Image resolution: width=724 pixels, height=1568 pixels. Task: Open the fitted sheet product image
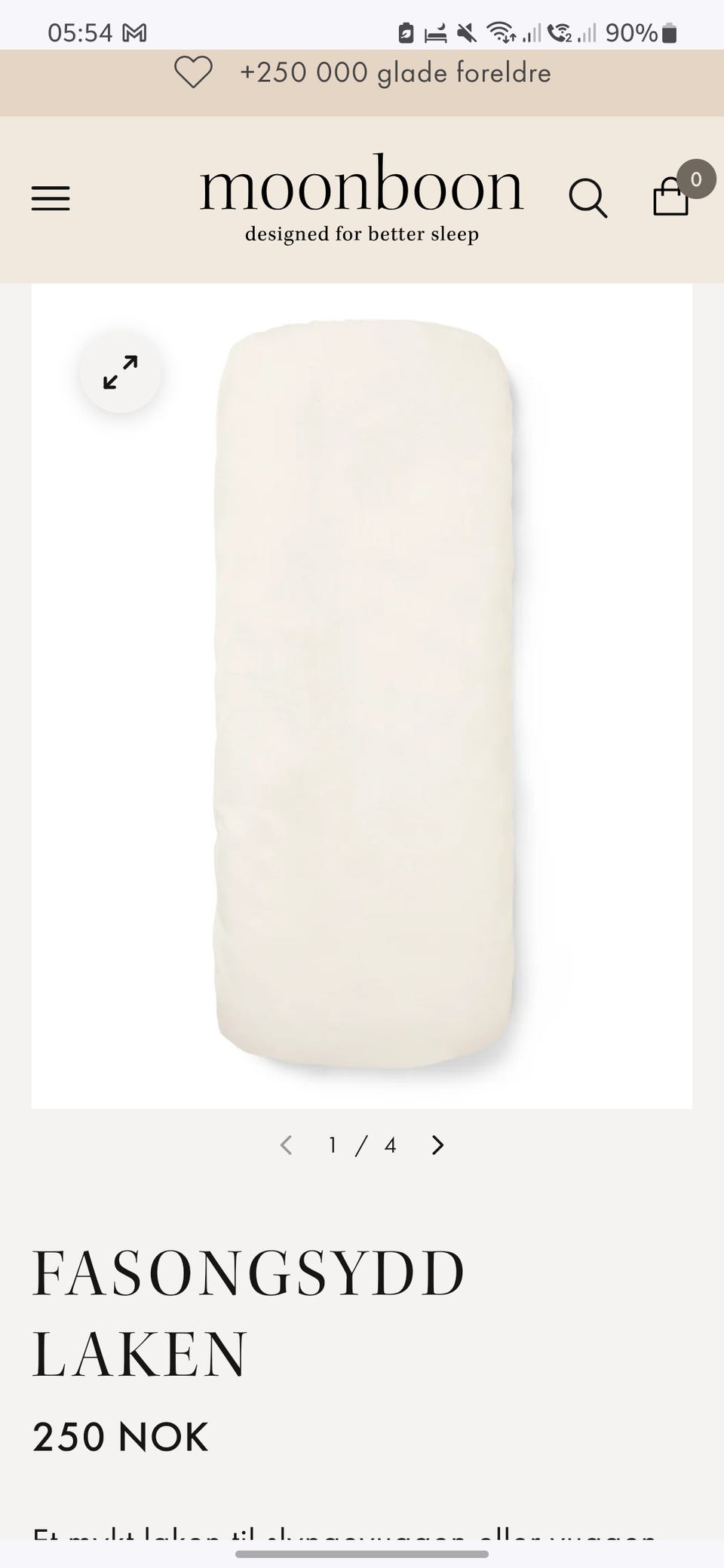(x=362, y=696)
